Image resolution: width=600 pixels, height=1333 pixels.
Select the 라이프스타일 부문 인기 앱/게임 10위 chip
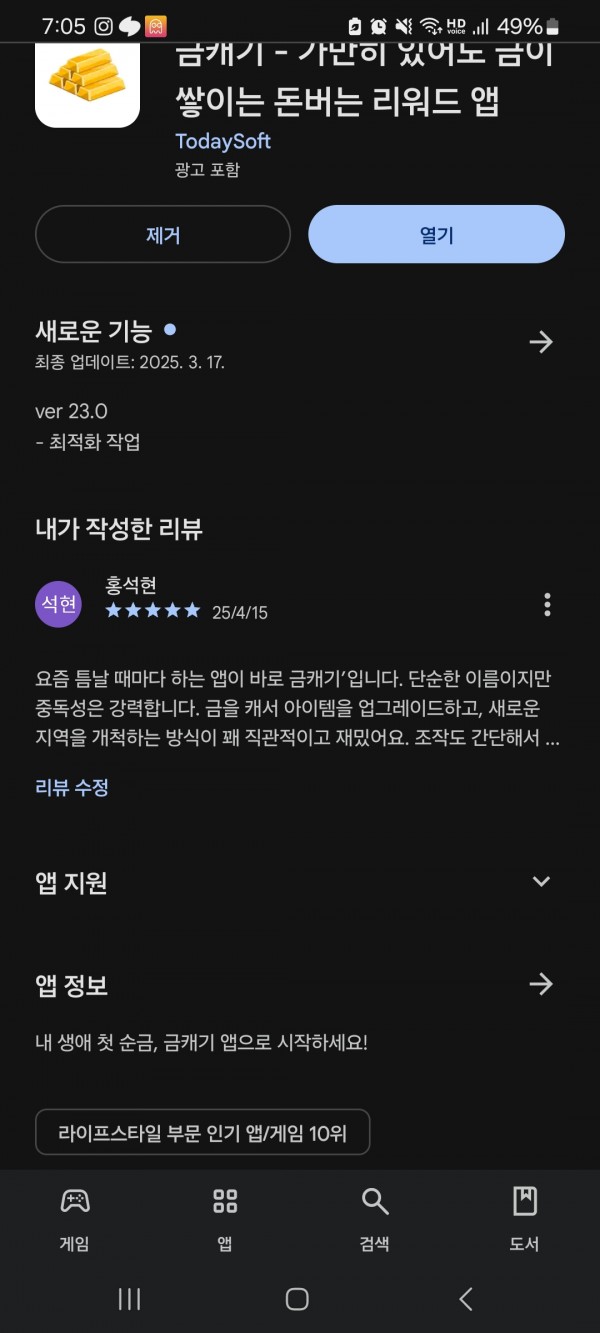[203, 1133]
